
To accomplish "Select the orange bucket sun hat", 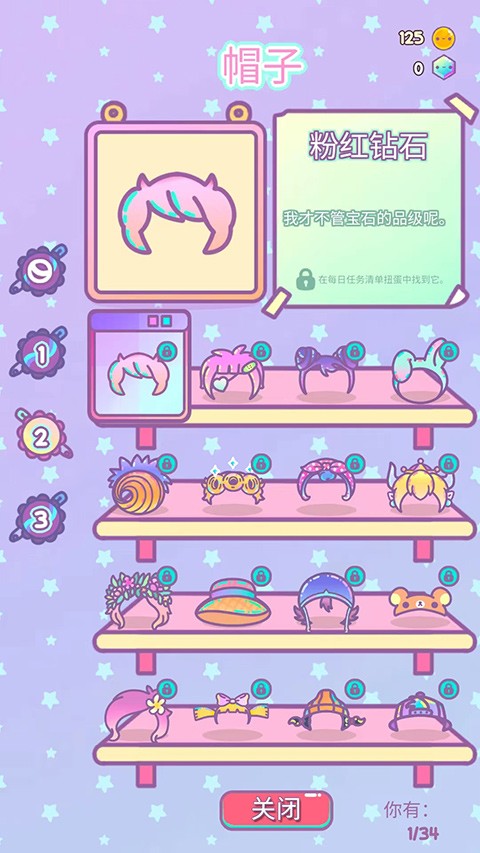I will click(233, 602).
